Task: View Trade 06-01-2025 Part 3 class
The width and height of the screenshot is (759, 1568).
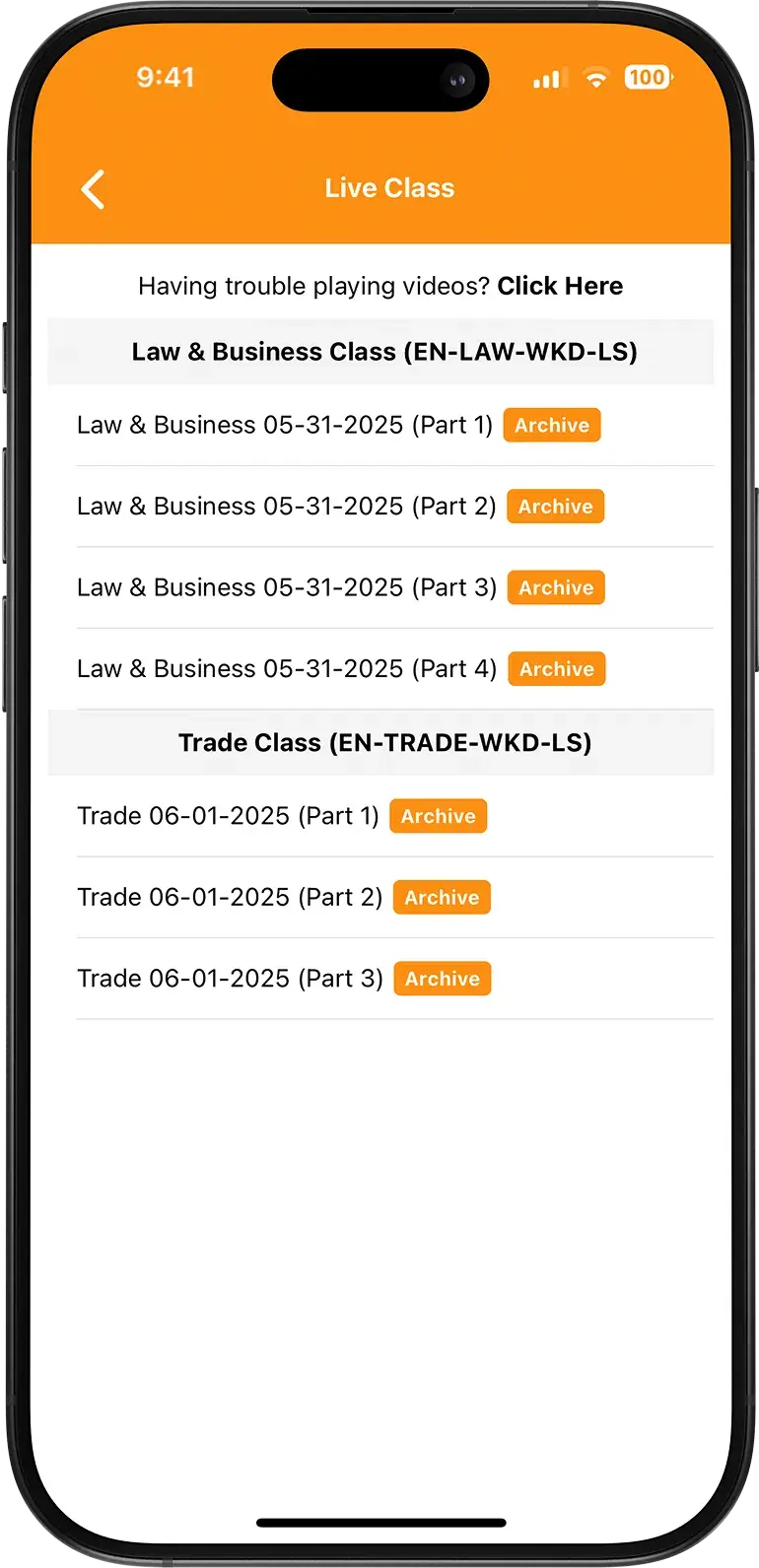Action: point(230,979)
